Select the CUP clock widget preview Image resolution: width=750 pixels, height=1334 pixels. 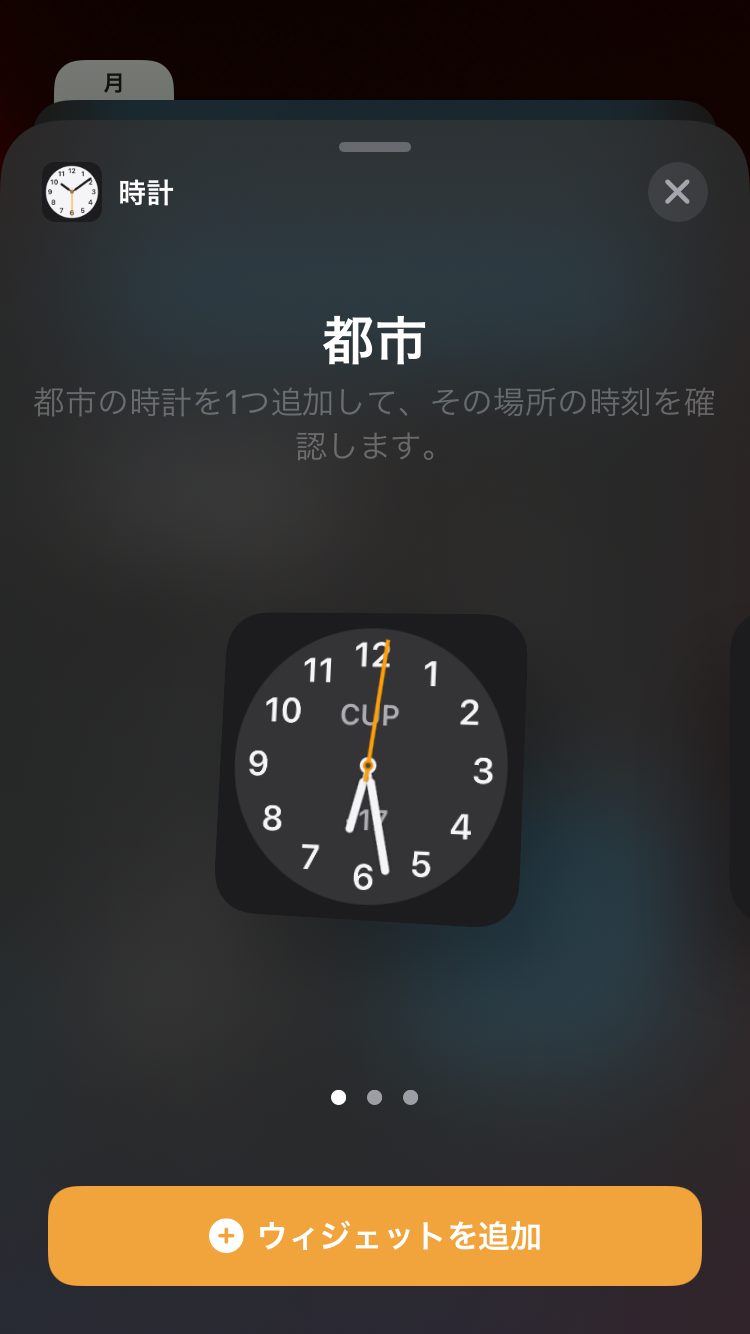click(371, 769)
